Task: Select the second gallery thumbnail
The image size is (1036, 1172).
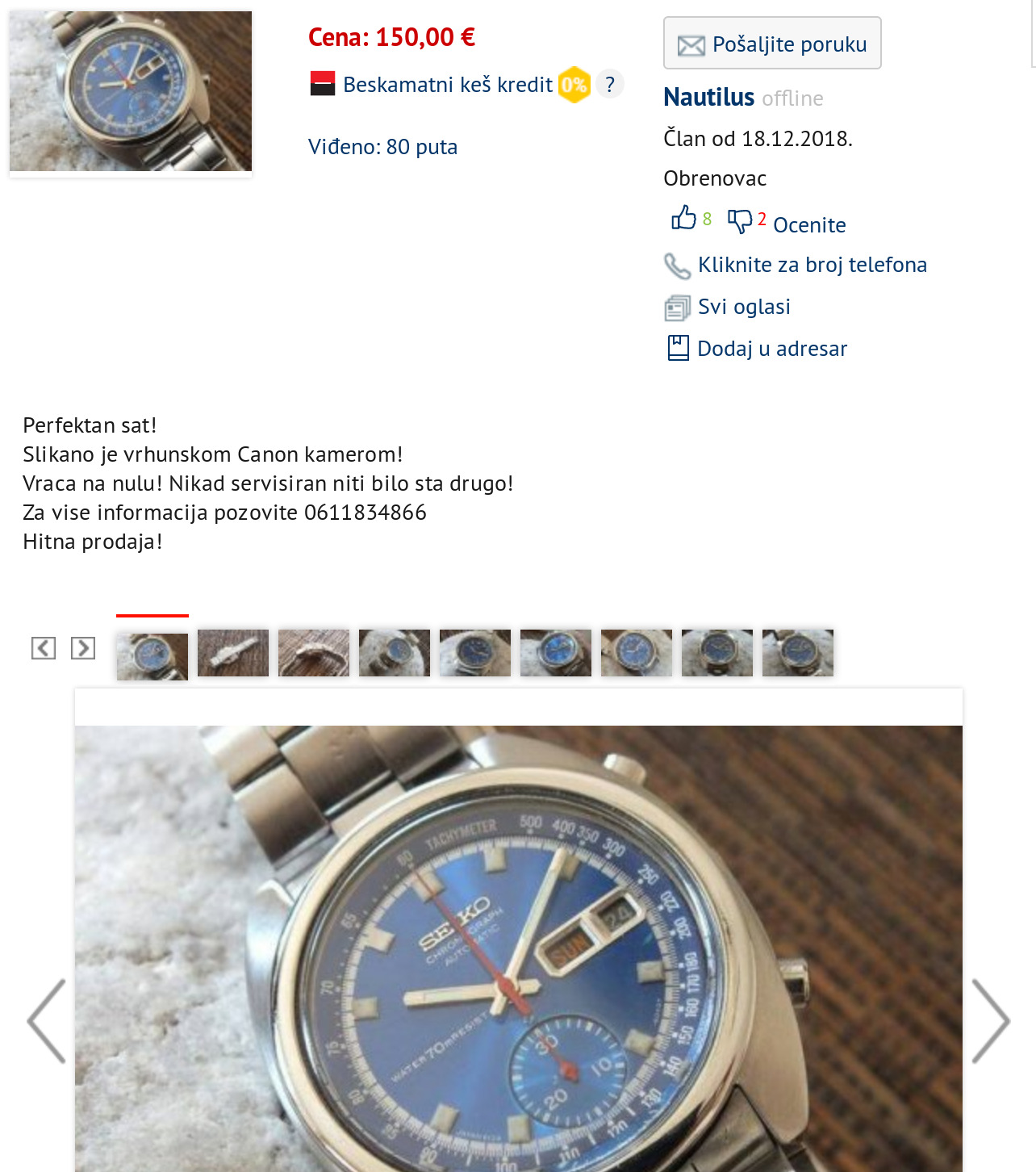Action: 233,653
